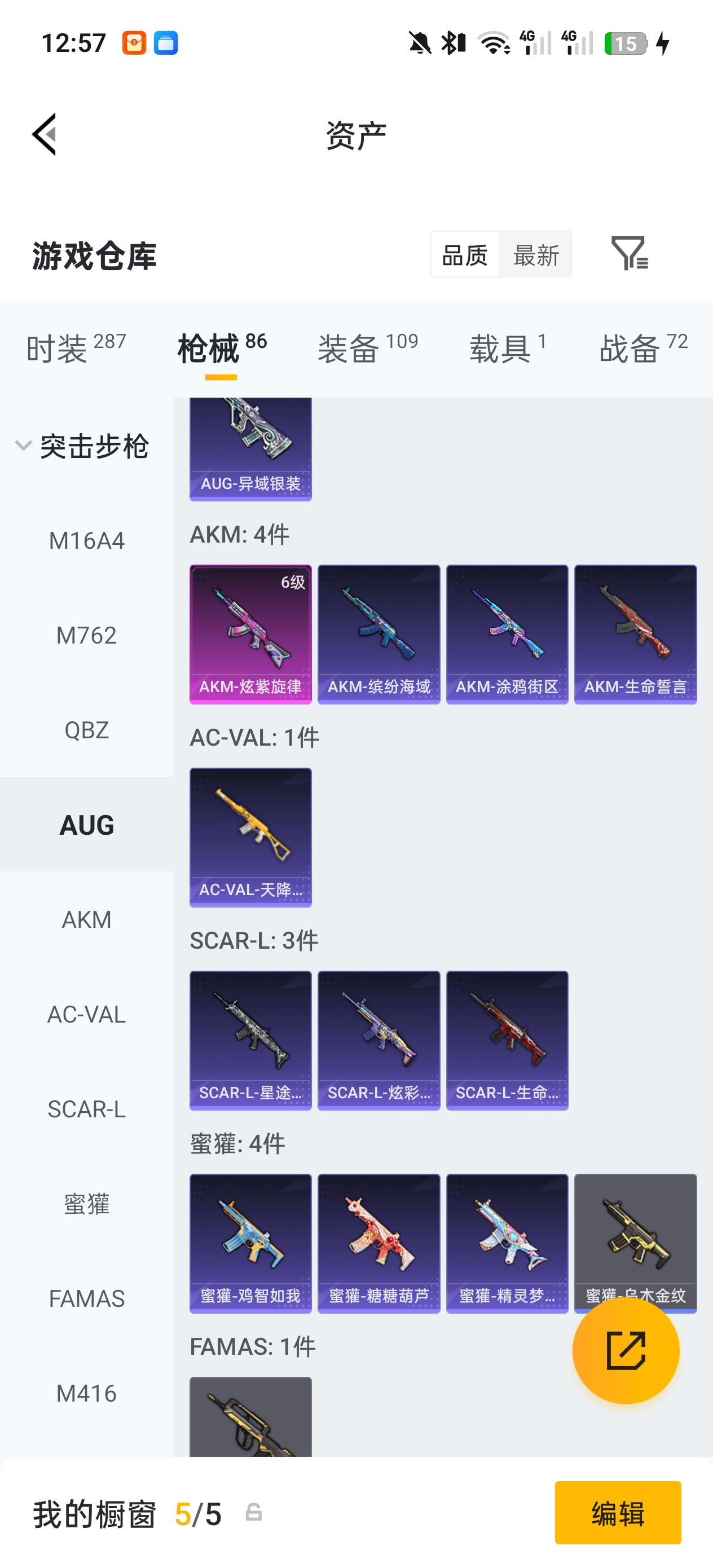This screenshot has width=713, height=1568.
Task: Switch to the 时装 tab
Action: pos(76,348)
